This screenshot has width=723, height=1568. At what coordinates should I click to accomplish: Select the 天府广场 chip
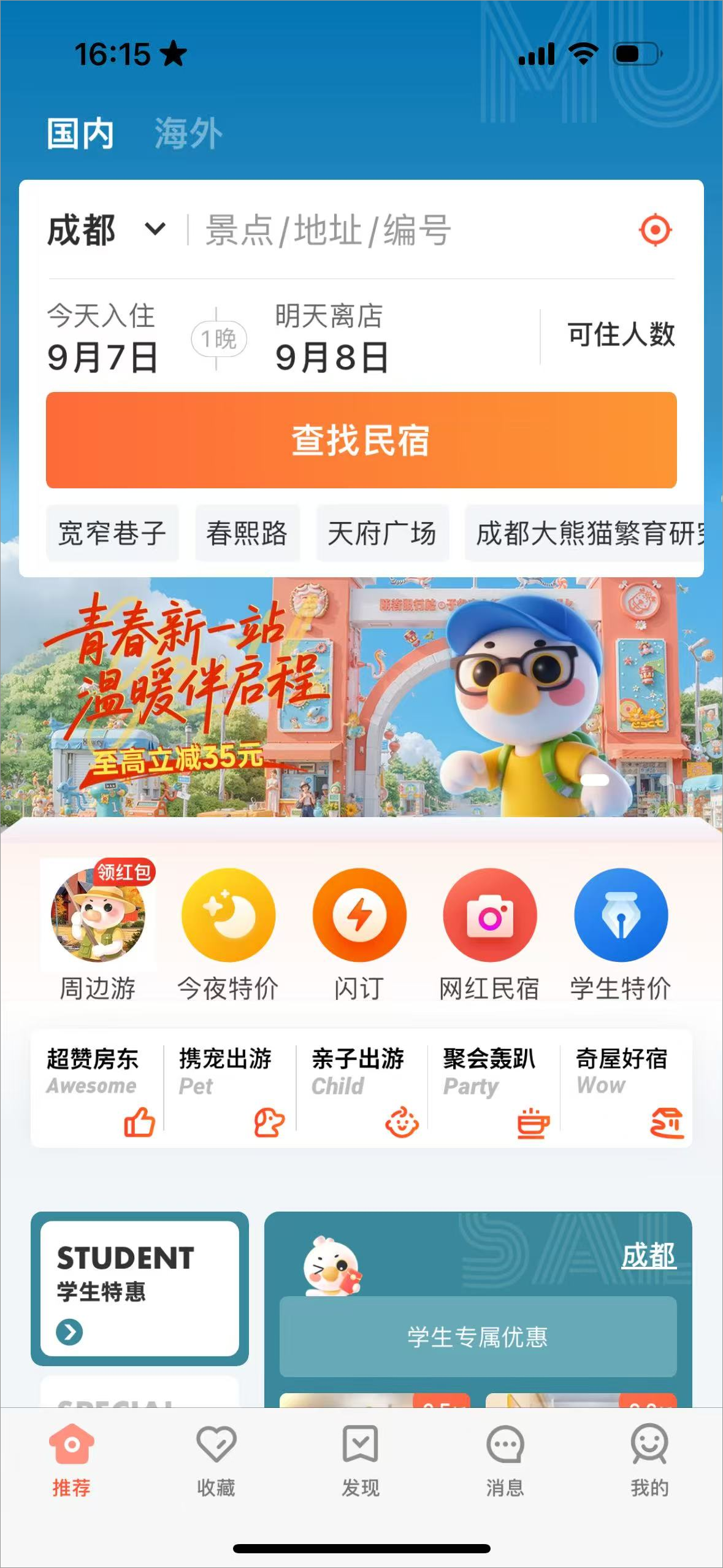click(x=382, y=533)
